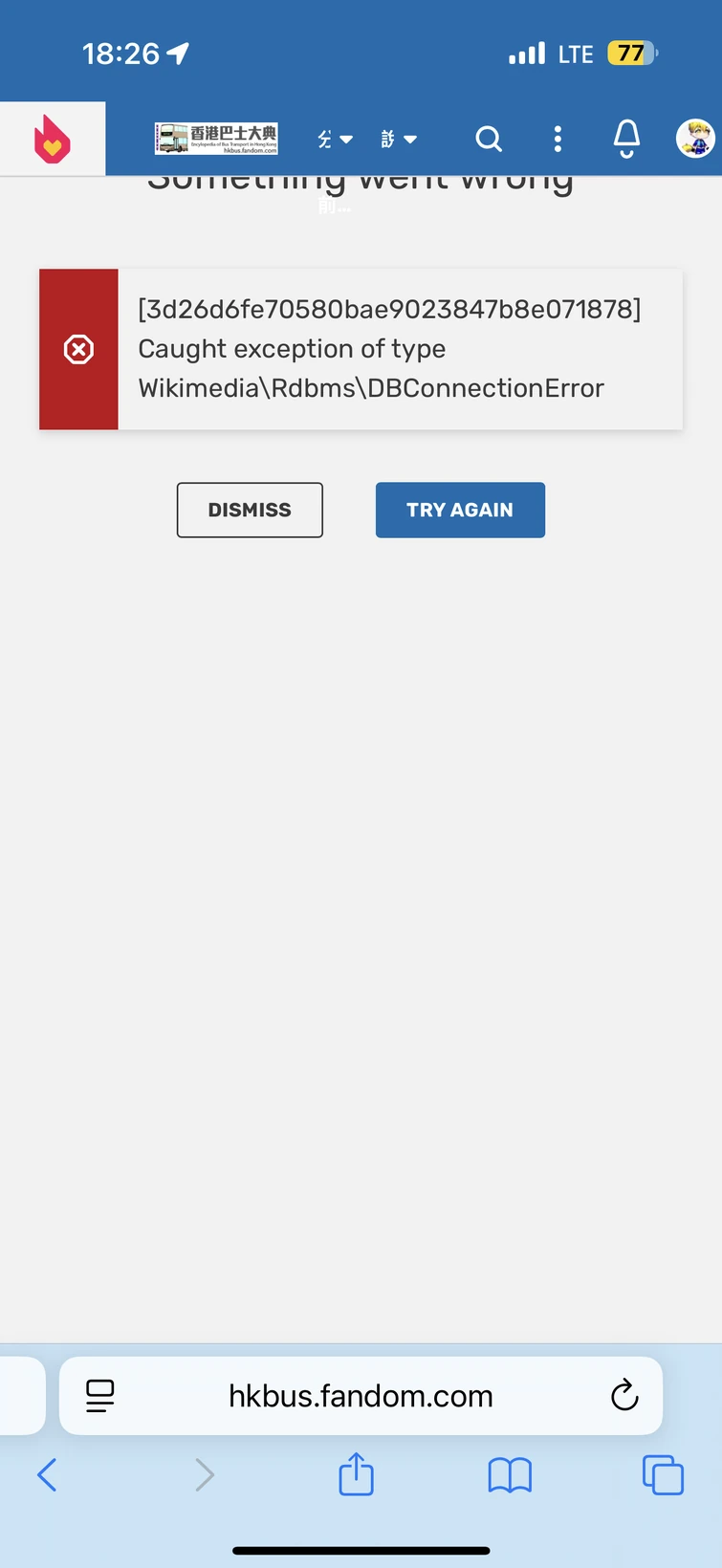Show all open Safari tabs
The width and height of the screenshot is (722, 1568).
[x=663, y=1474]
